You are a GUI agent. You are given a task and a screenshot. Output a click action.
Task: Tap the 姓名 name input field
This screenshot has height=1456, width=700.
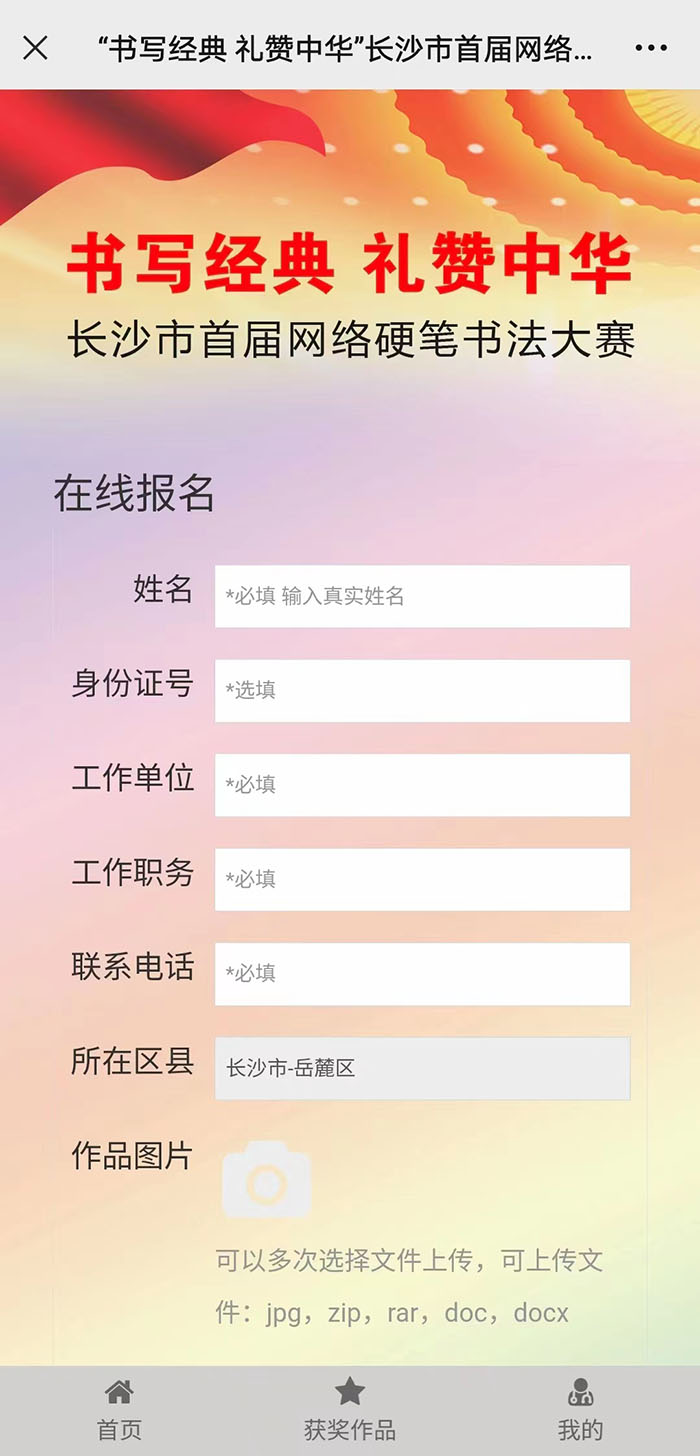coord(422,596)
